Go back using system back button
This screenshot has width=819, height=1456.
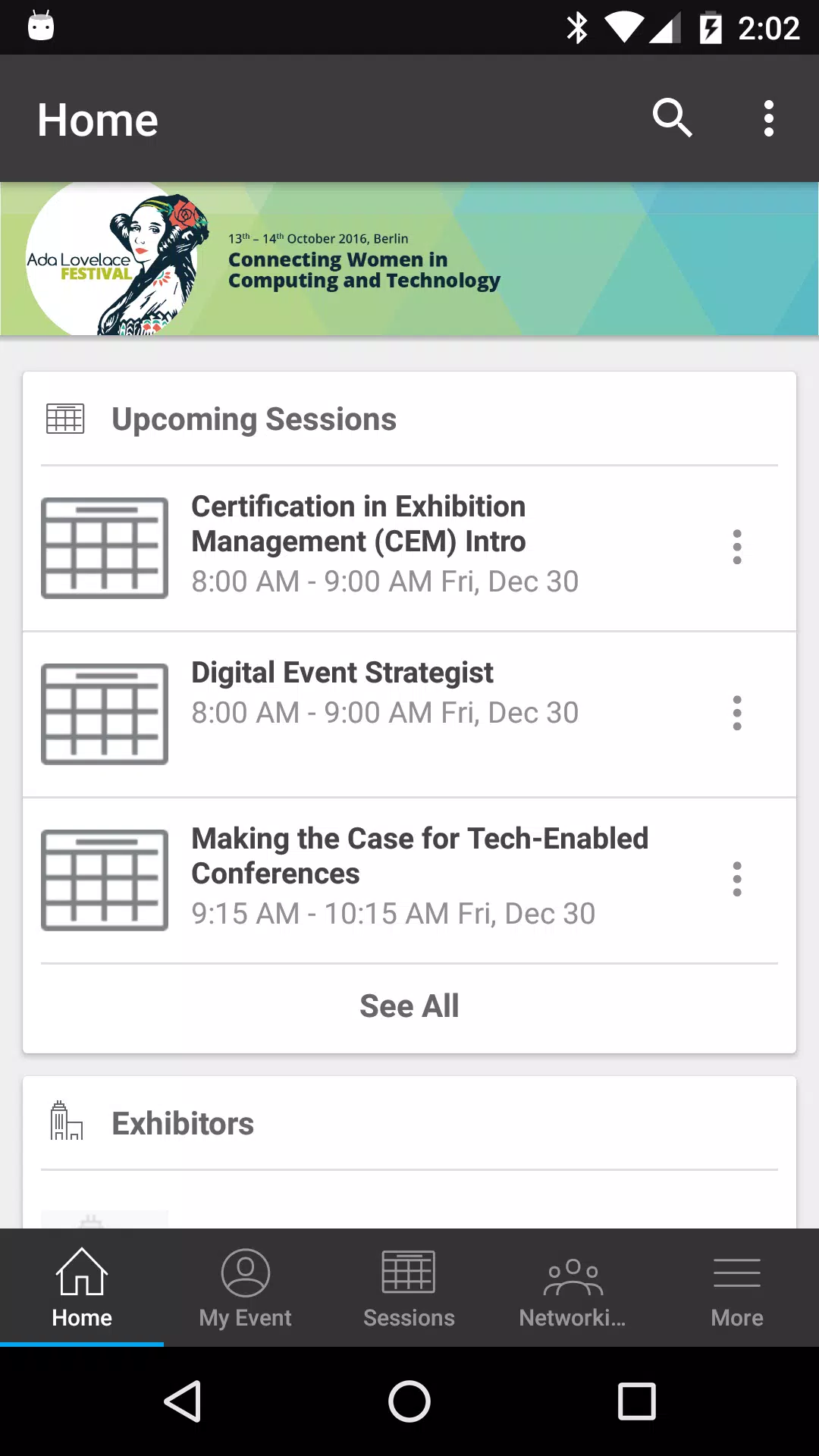[182, 1401]
